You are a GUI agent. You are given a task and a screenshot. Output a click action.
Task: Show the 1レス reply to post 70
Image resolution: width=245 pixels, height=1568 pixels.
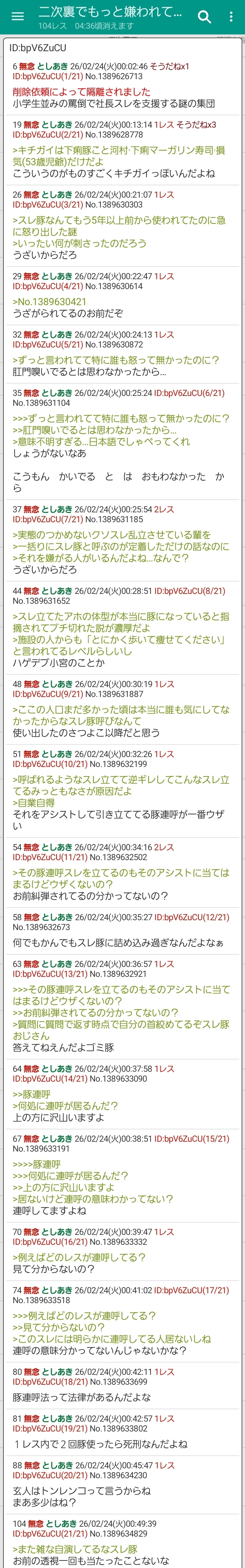pyautogui.click(x=164, y=1215)
